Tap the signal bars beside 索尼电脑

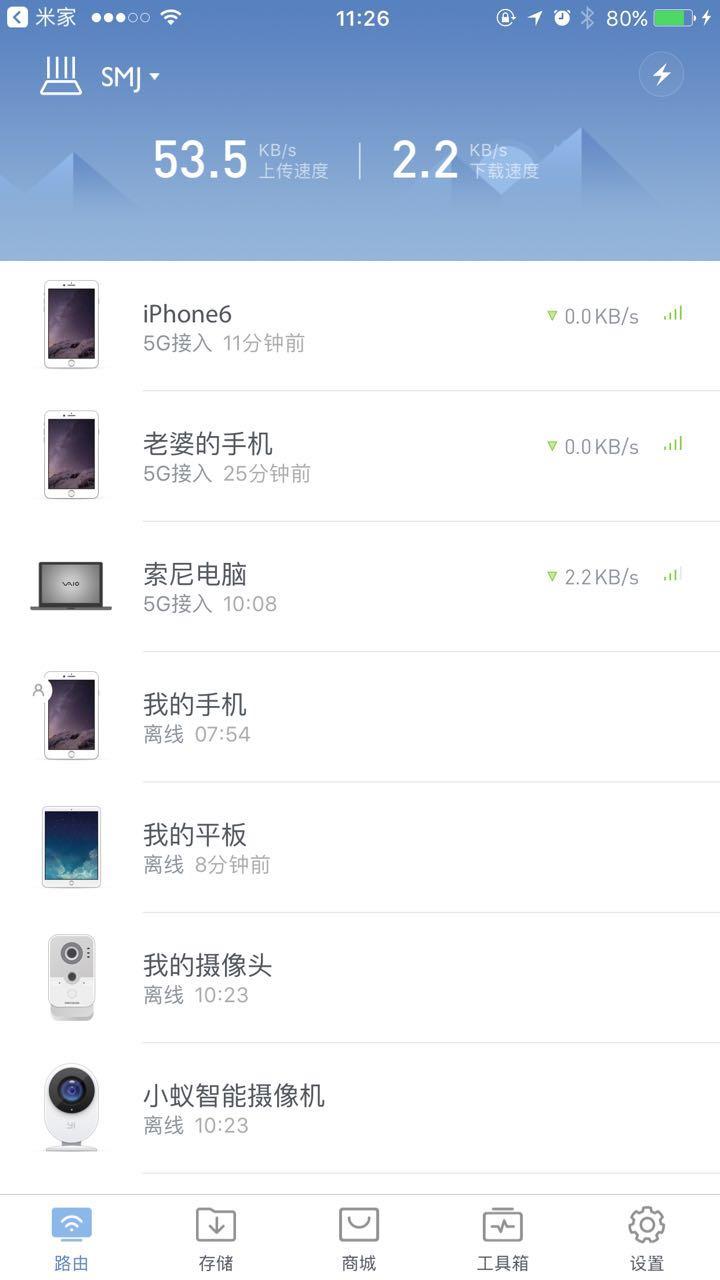673,575
